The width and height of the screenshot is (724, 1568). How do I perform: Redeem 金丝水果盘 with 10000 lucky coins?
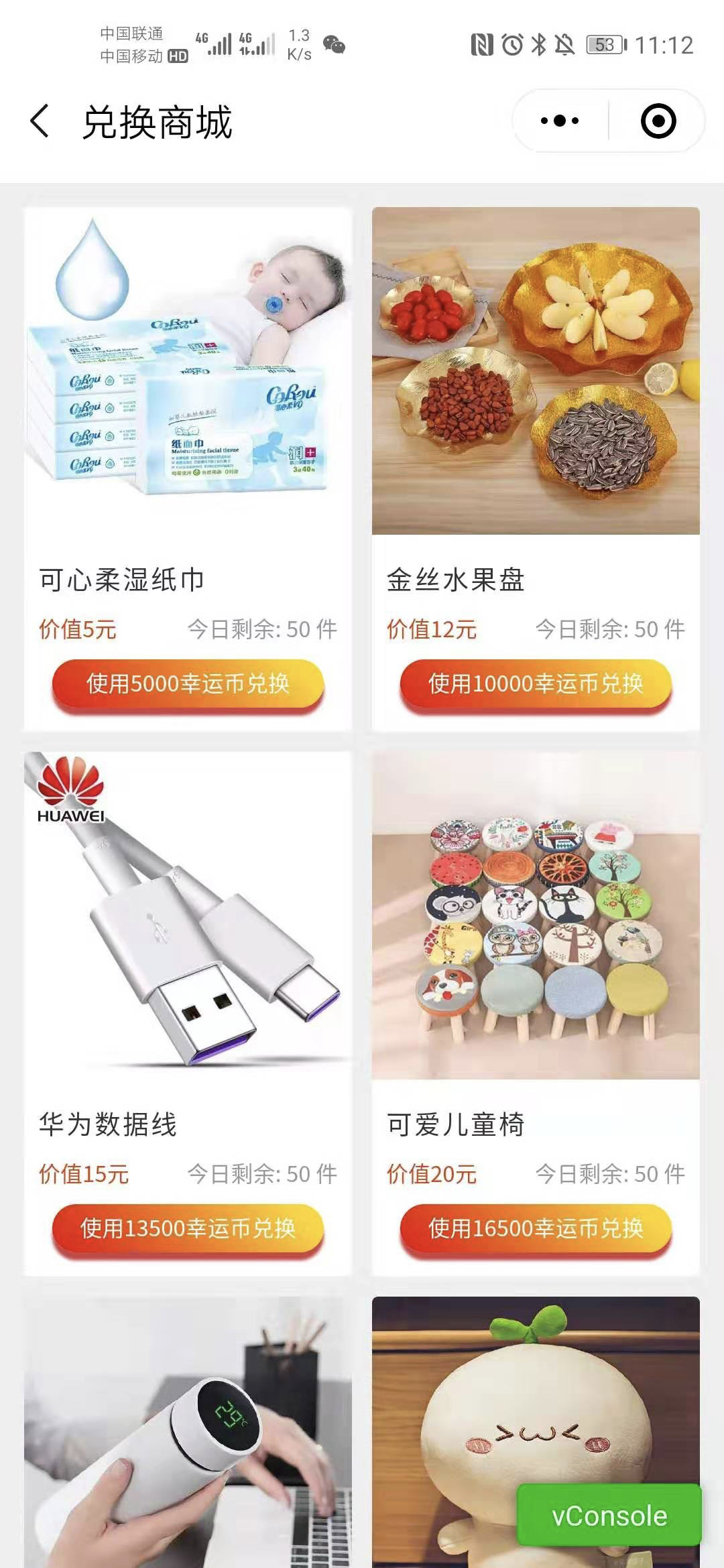[536, 683]
